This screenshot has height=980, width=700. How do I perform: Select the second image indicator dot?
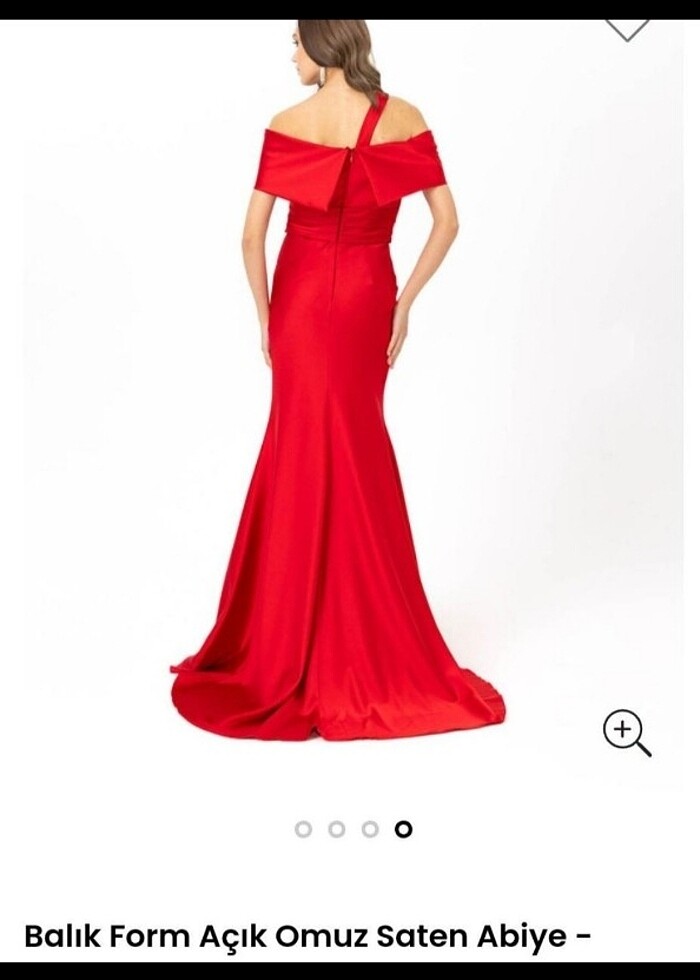coord(337,829)
